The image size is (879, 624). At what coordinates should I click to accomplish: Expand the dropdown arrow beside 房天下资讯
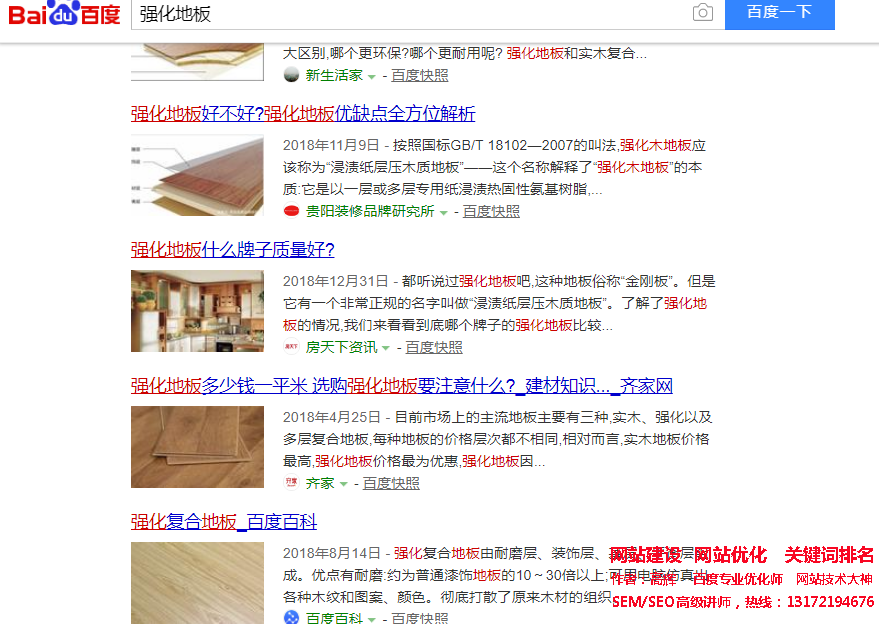click(x=386, y=349)
